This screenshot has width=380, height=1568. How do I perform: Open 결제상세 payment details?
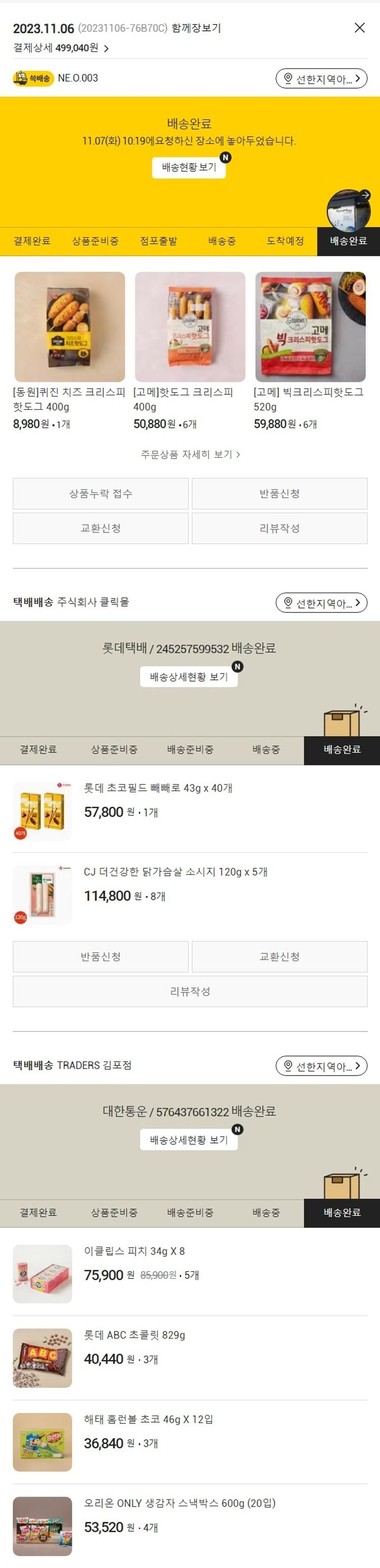click(61, 48)
